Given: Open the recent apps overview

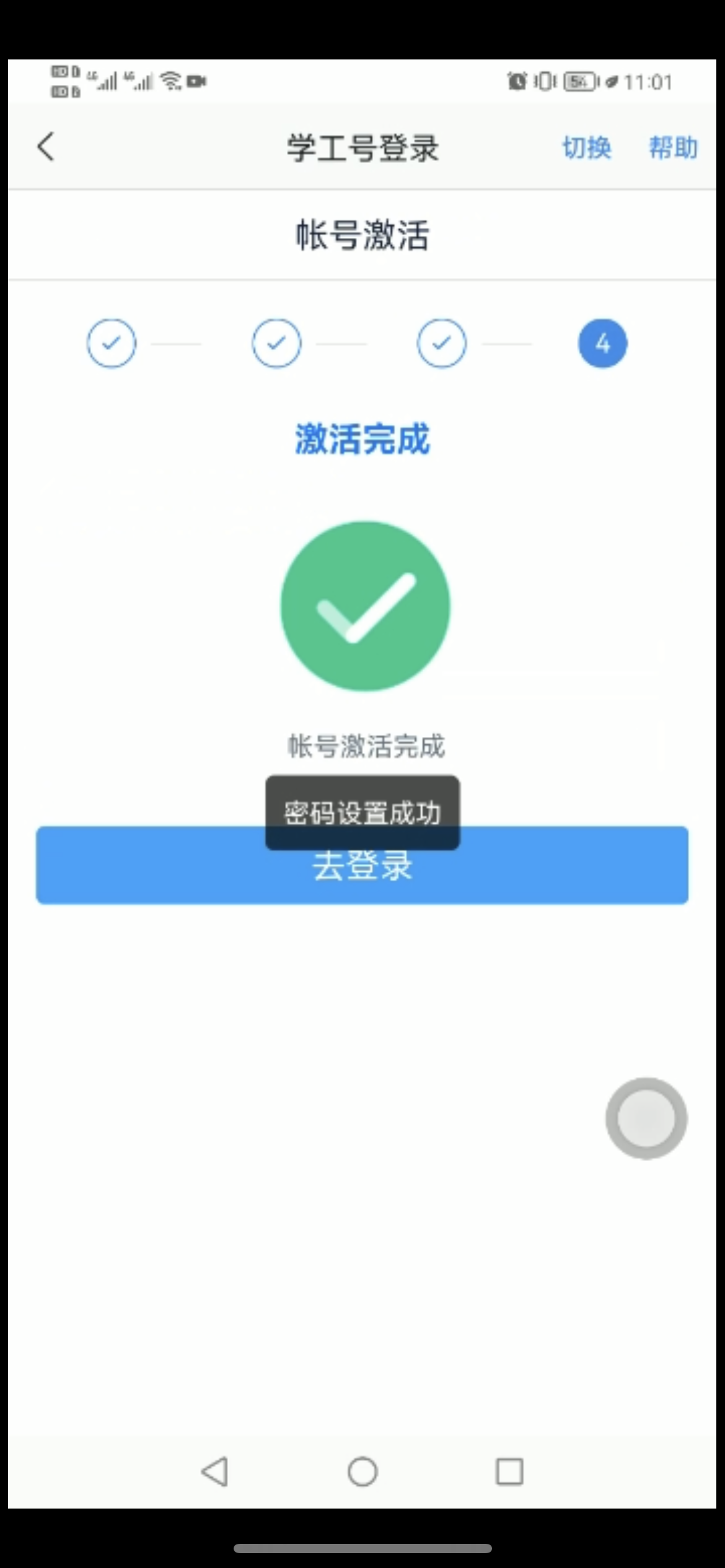Looking at the screenshot, I should (509, 1471).
